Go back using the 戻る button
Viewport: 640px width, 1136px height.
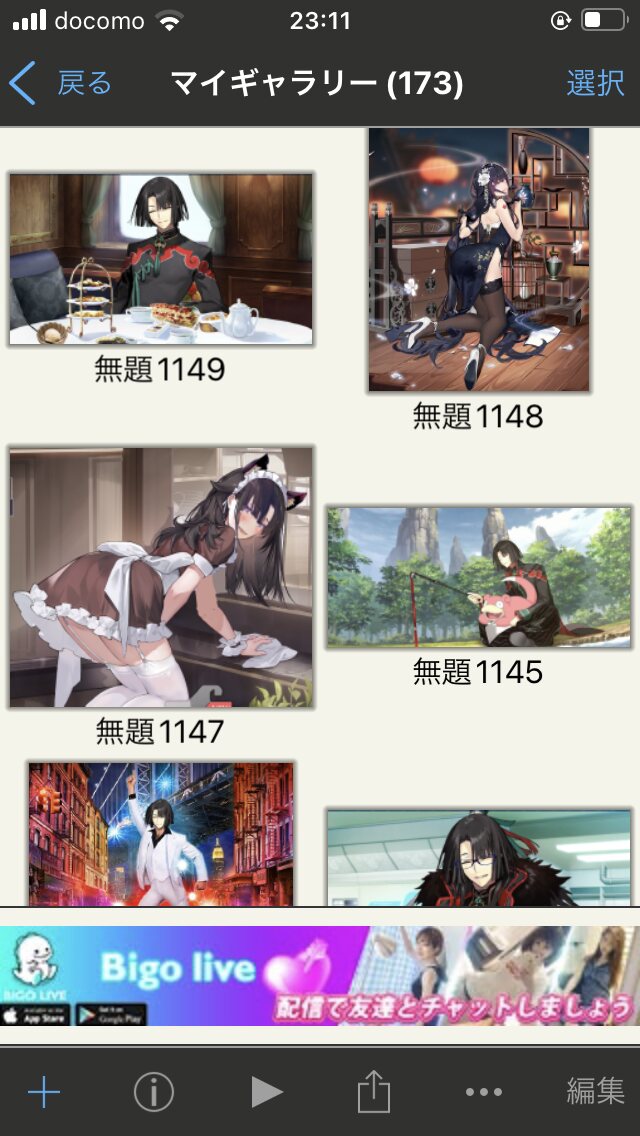(62, 83)
